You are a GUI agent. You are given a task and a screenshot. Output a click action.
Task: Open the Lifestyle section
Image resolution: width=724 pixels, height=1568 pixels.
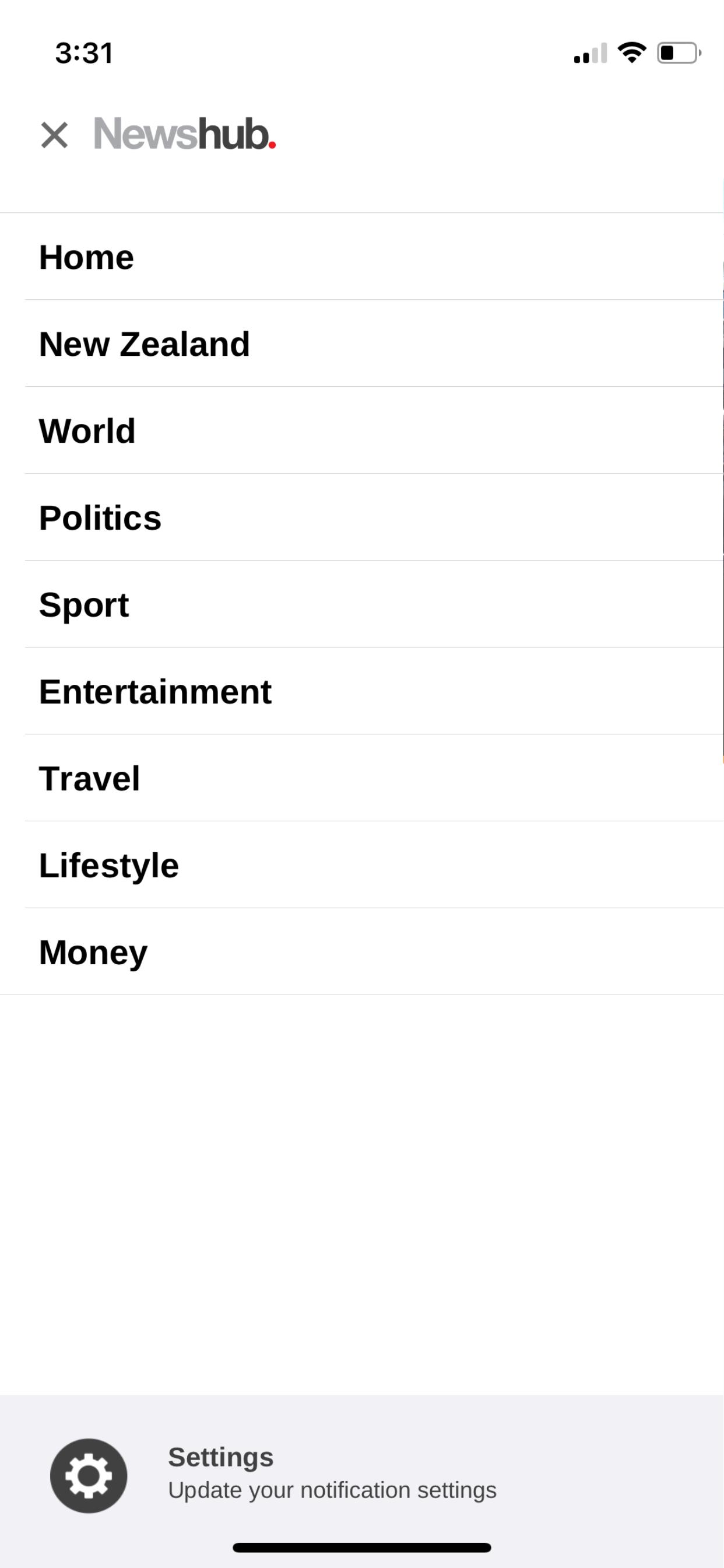(109, 866)
